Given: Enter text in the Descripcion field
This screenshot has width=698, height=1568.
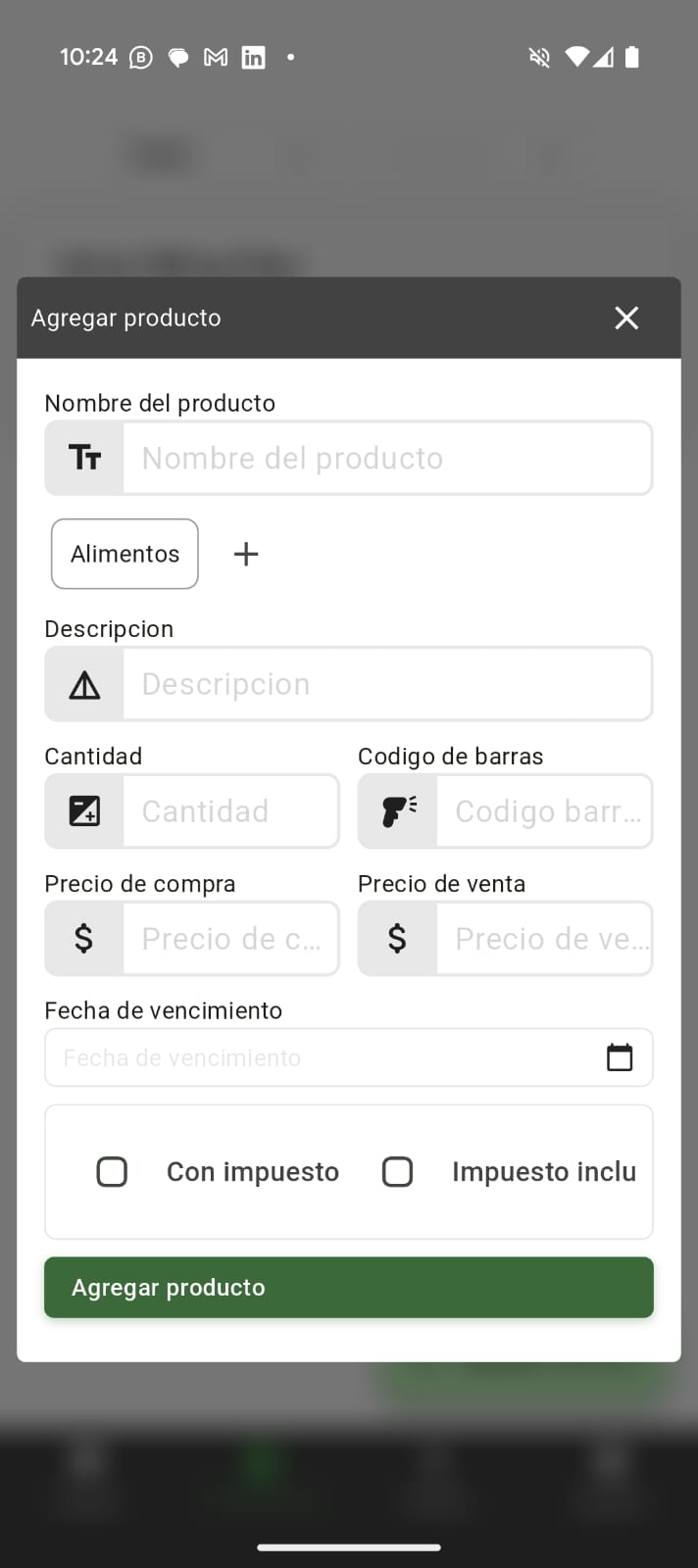Looking at the screenshot, I should click(x=386, y=684).
